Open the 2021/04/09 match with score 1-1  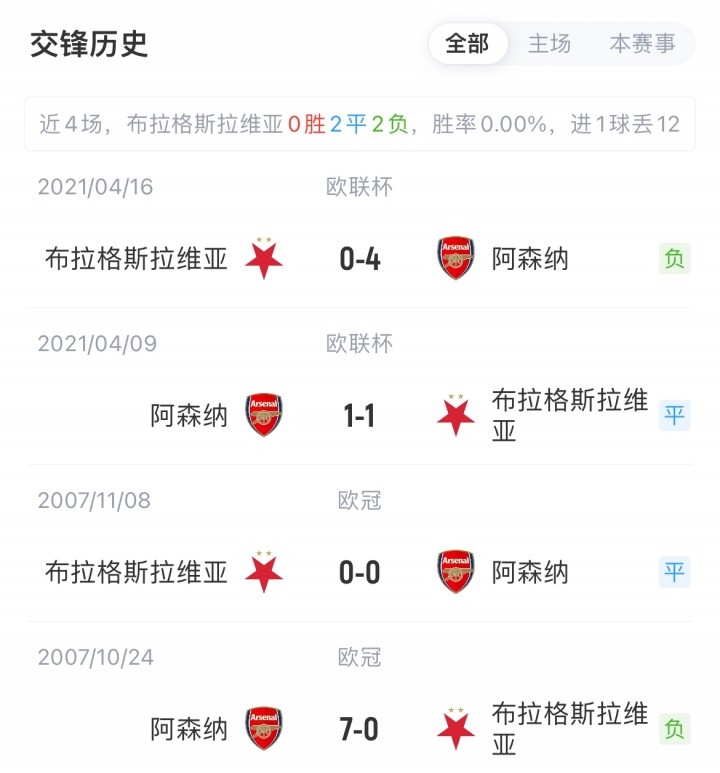click(360, 416)
